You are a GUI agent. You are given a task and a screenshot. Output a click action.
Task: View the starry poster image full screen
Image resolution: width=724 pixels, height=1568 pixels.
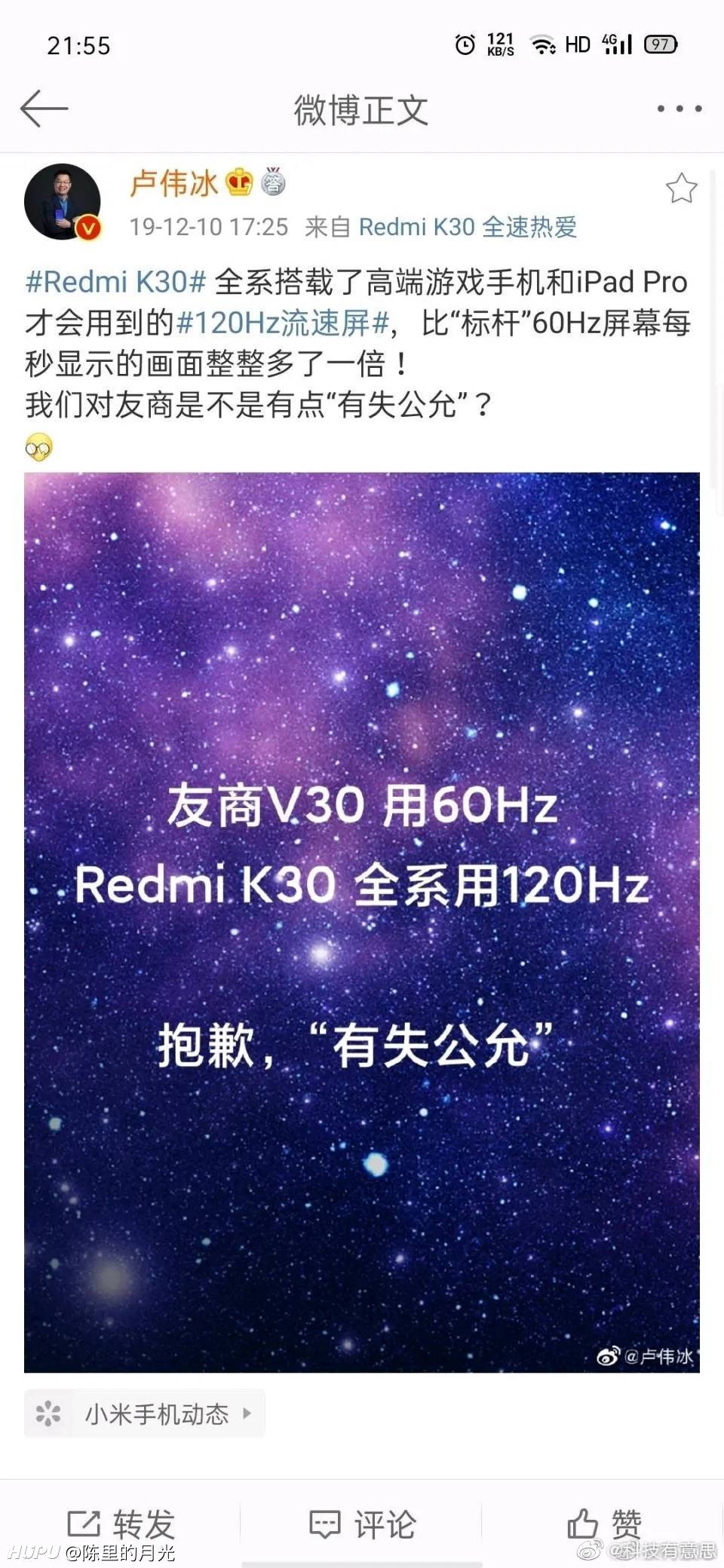(x=362, y=922)
